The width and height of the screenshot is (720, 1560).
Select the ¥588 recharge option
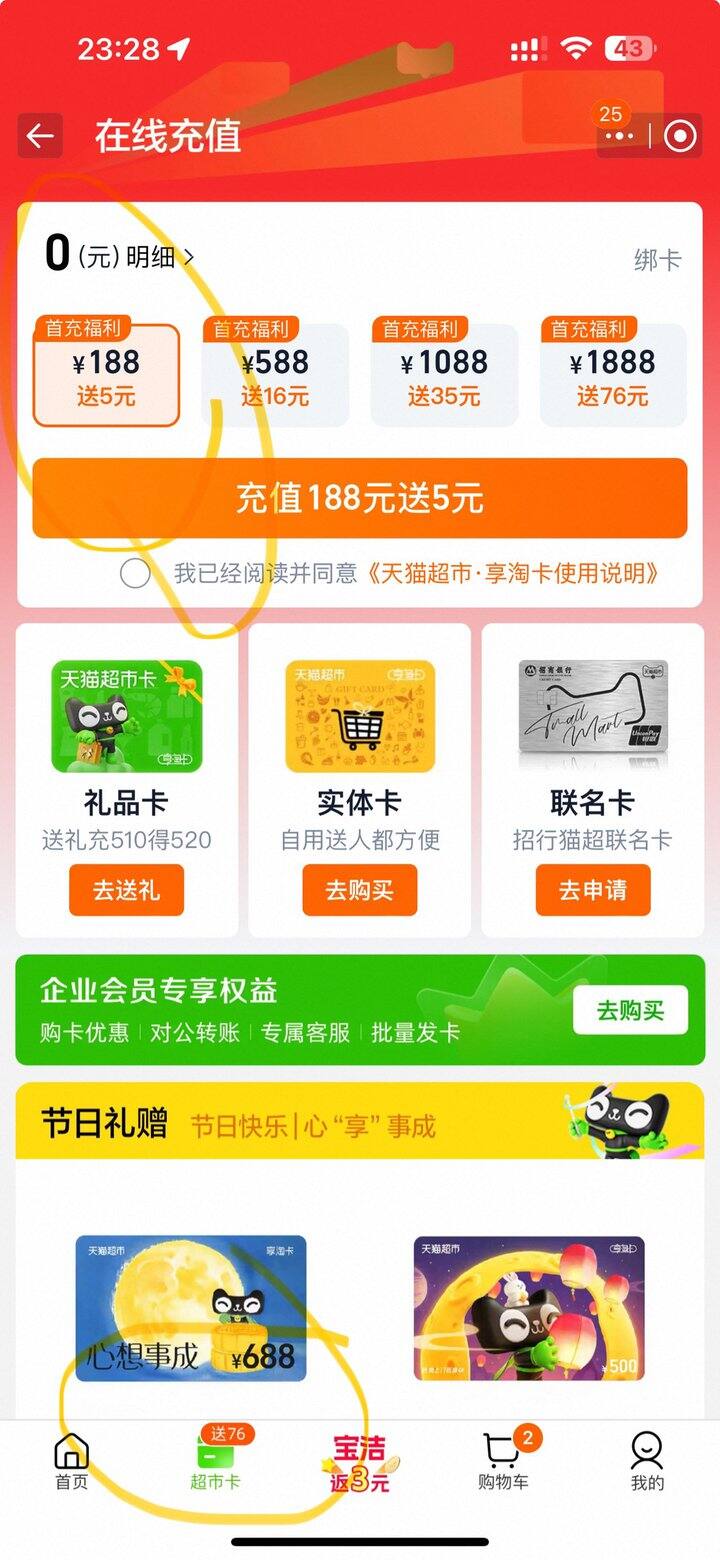pyautogui.click(x=275, y=375)
